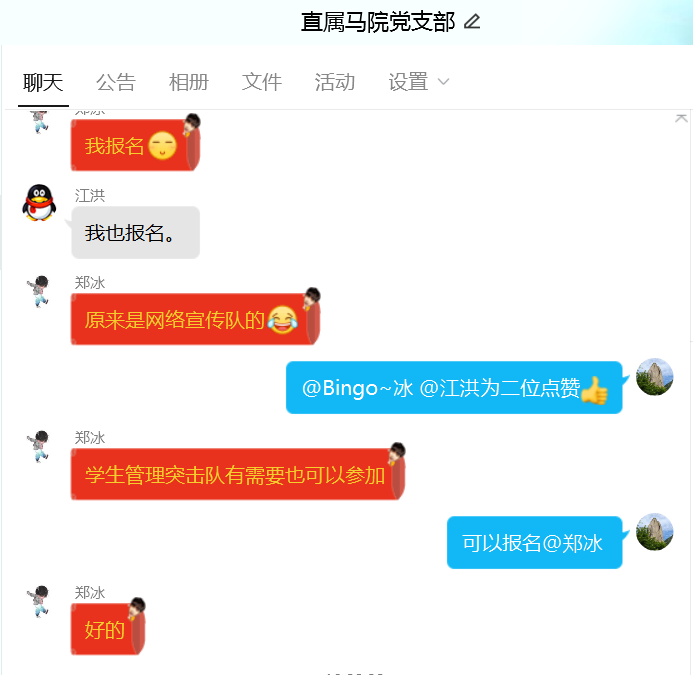Select the 聊天 tab
The image size is (693, 675).
click(x=43, y=82)
